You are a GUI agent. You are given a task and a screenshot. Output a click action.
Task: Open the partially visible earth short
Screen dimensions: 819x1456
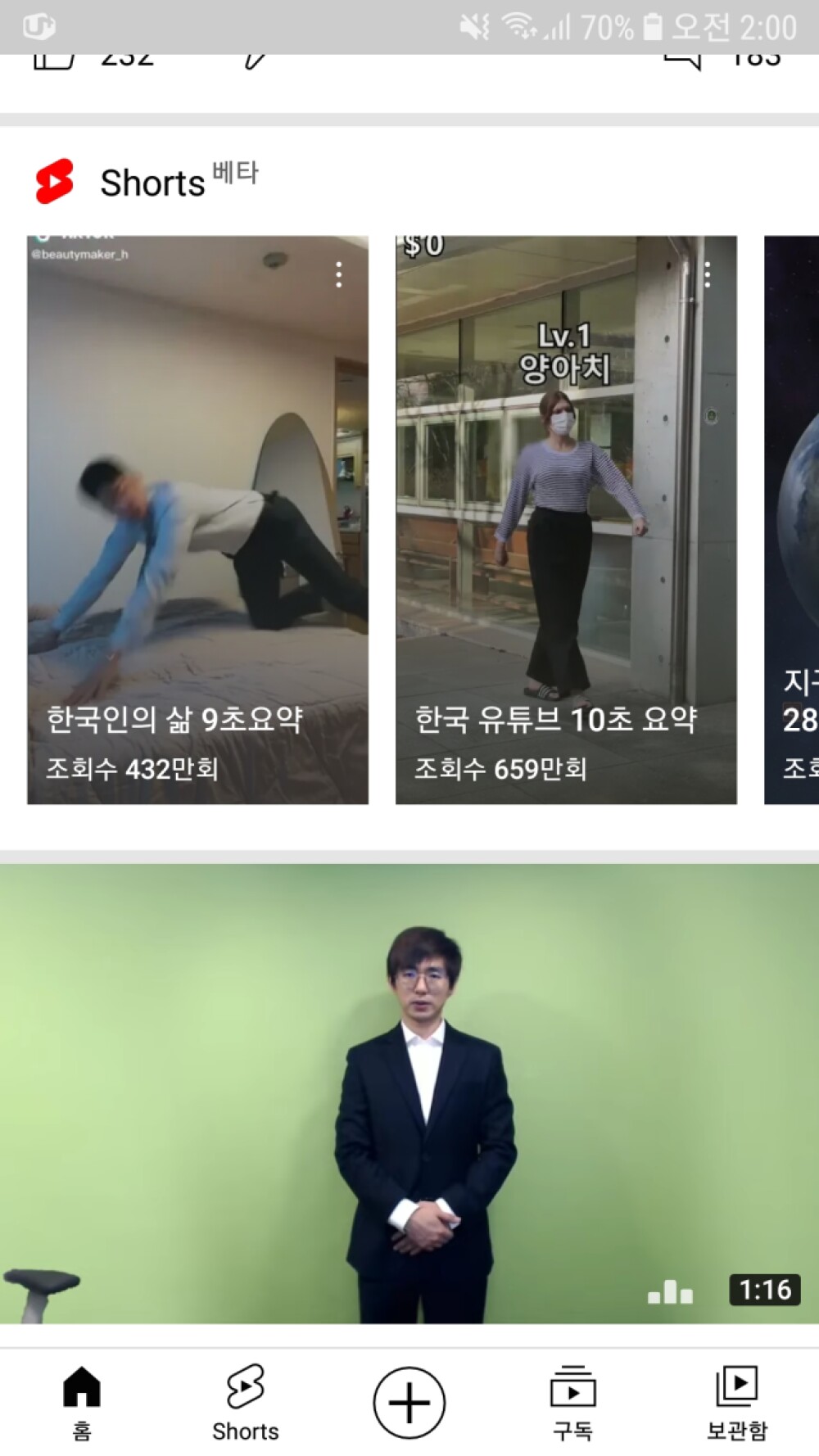pyautogui.click(x=792, y=520)
